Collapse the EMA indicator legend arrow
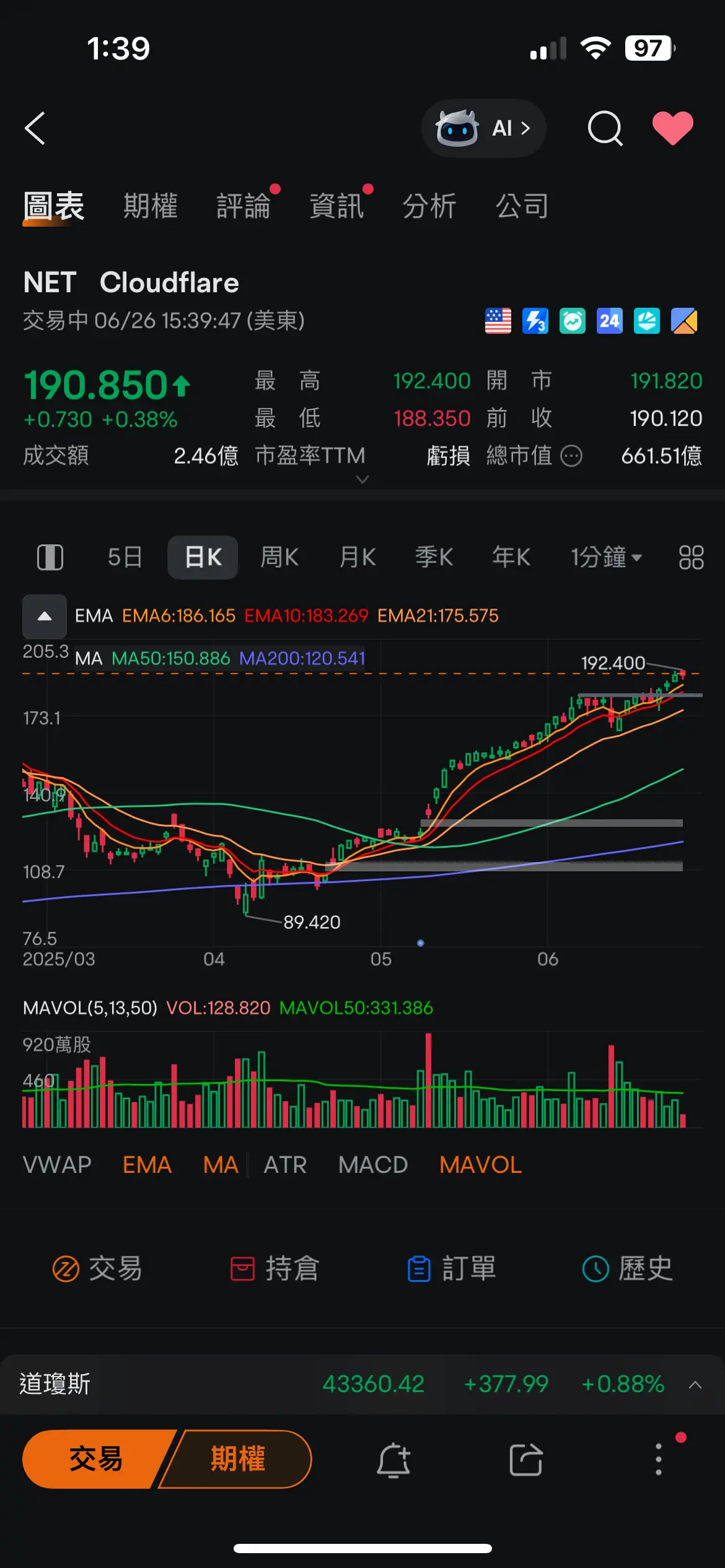The image size is (725, 1568). click(x=45, y=616)
